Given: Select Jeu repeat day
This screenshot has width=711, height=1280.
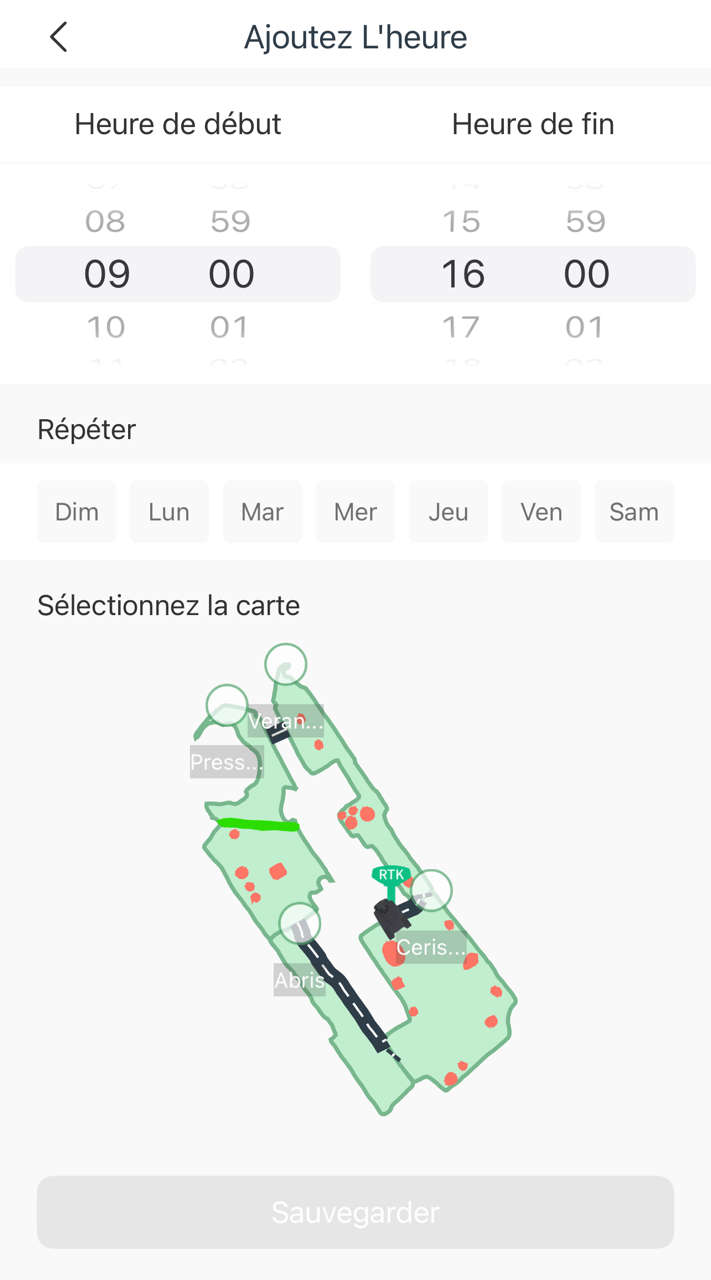Looking at the screenshot, I should (448, 512).
